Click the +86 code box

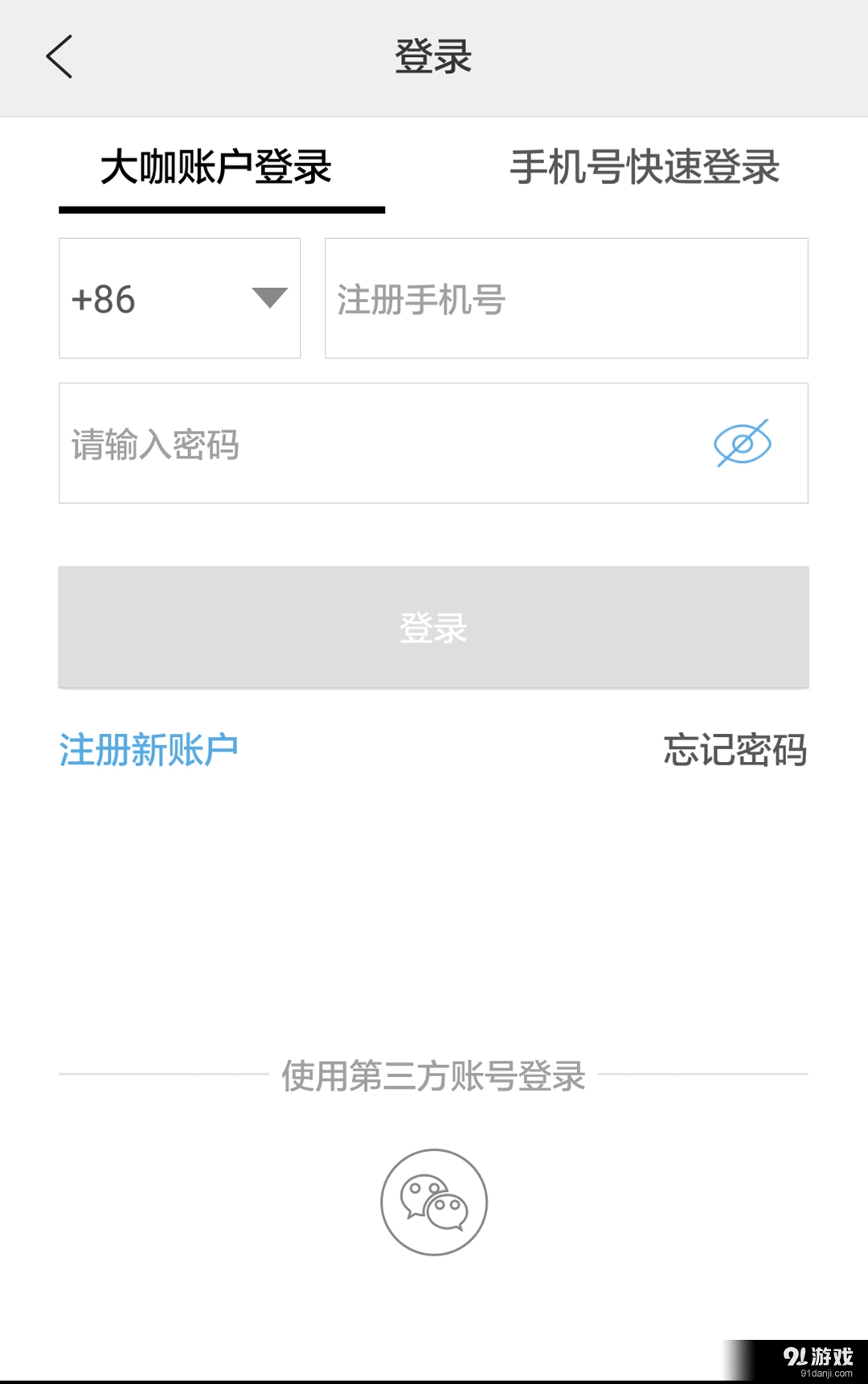pyautogui.click(x=179, y=298)
